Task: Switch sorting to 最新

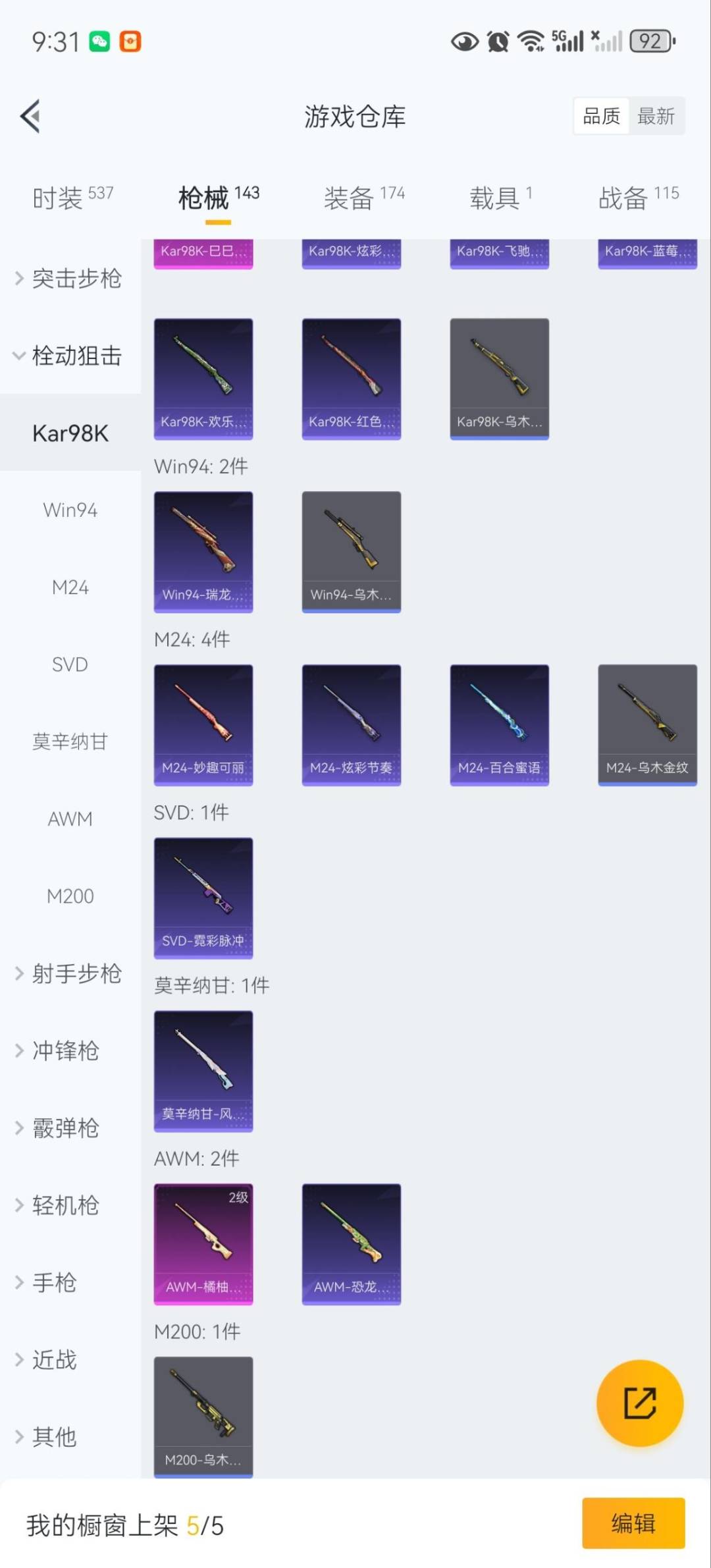Action: pos(656,116)
